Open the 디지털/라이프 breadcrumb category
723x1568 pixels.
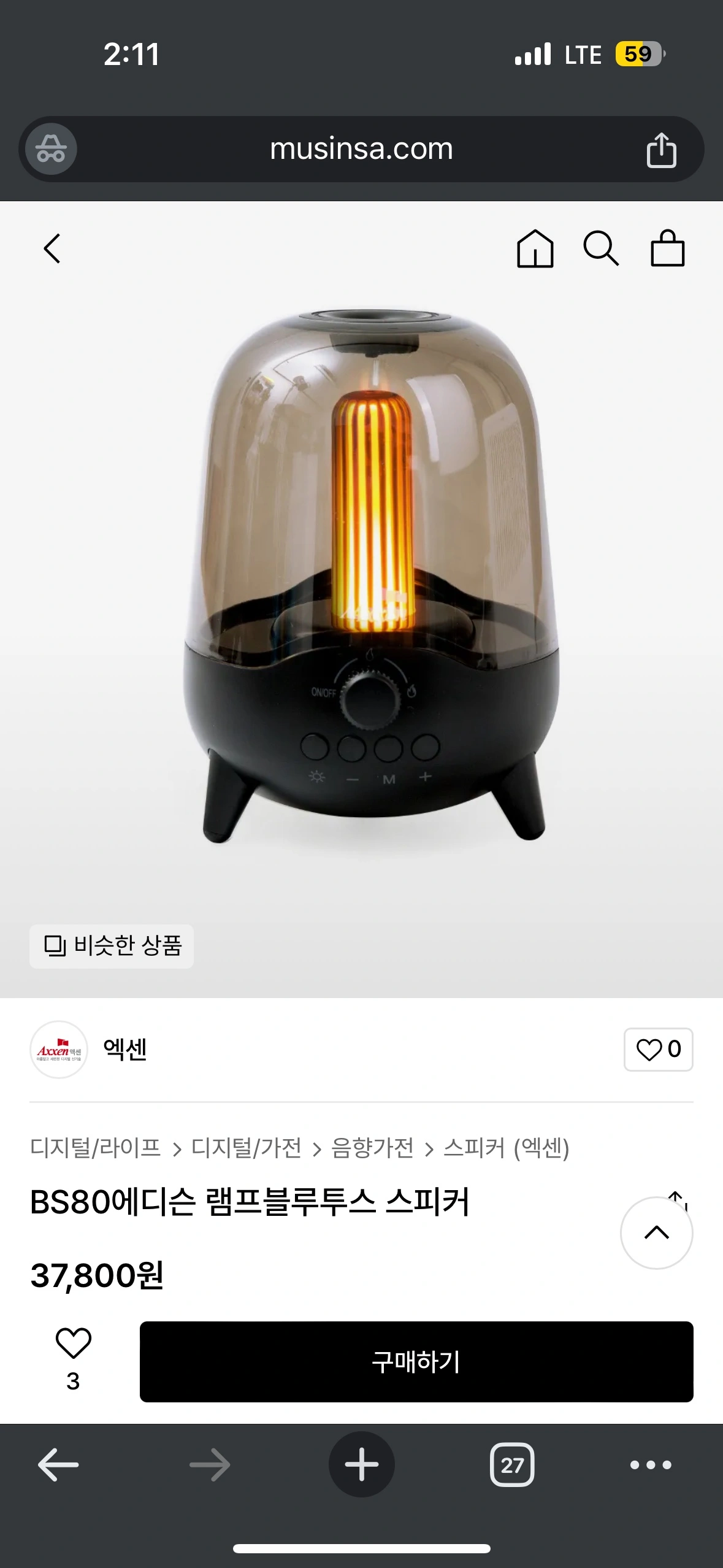coord(96,1147)
